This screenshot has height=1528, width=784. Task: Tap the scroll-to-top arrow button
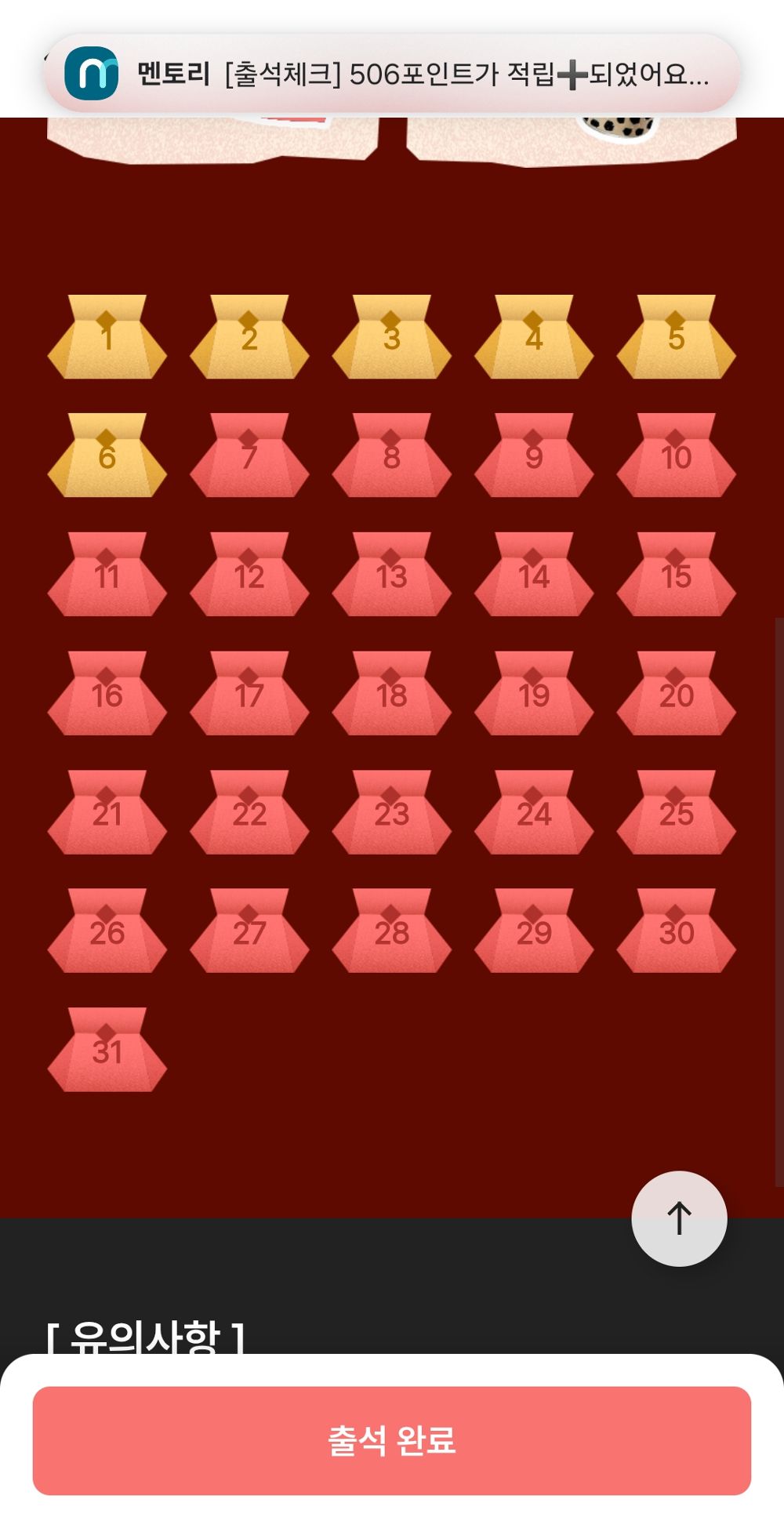[679, 1218]
